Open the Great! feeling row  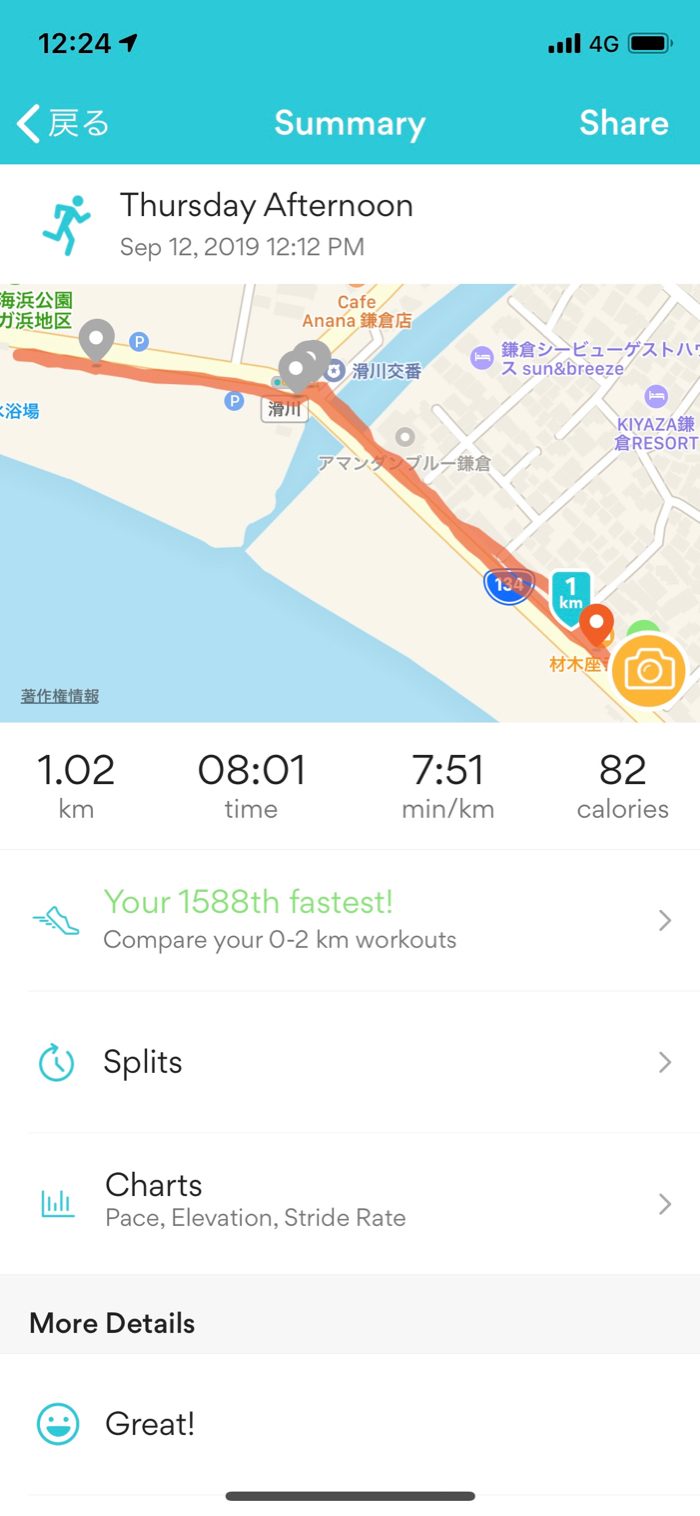tap(350, 1424)
